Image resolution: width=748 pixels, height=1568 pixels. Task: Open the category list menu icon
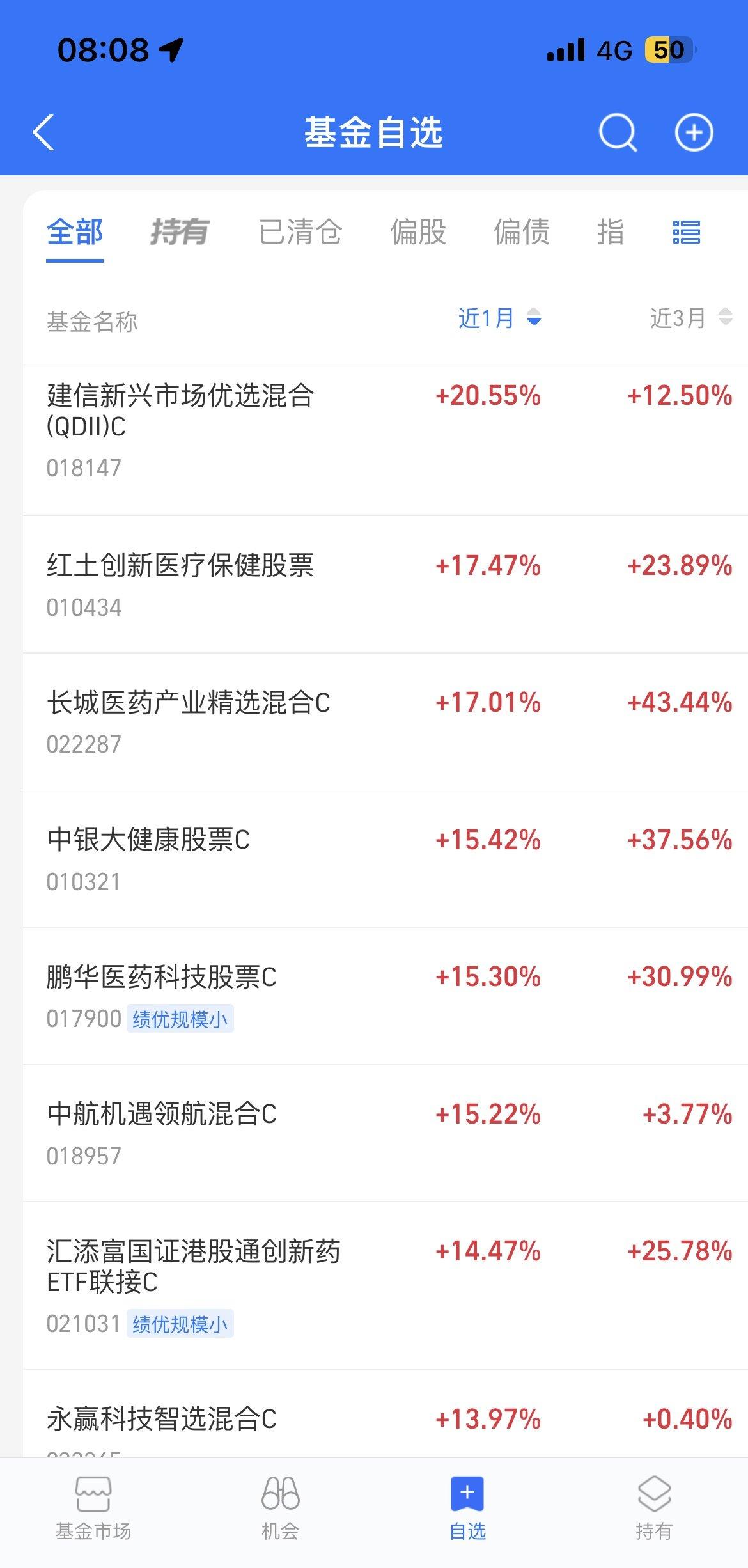click(x=687, y=233)
